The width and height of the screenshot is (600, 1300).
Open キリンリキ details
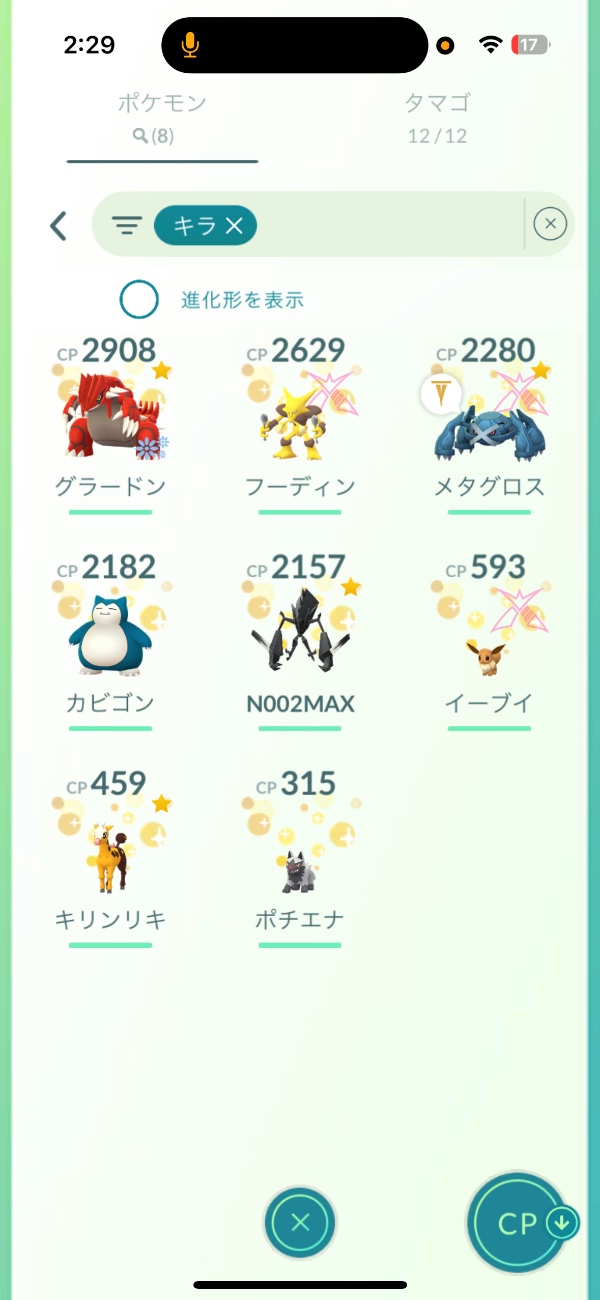click(x=111, y=852)
